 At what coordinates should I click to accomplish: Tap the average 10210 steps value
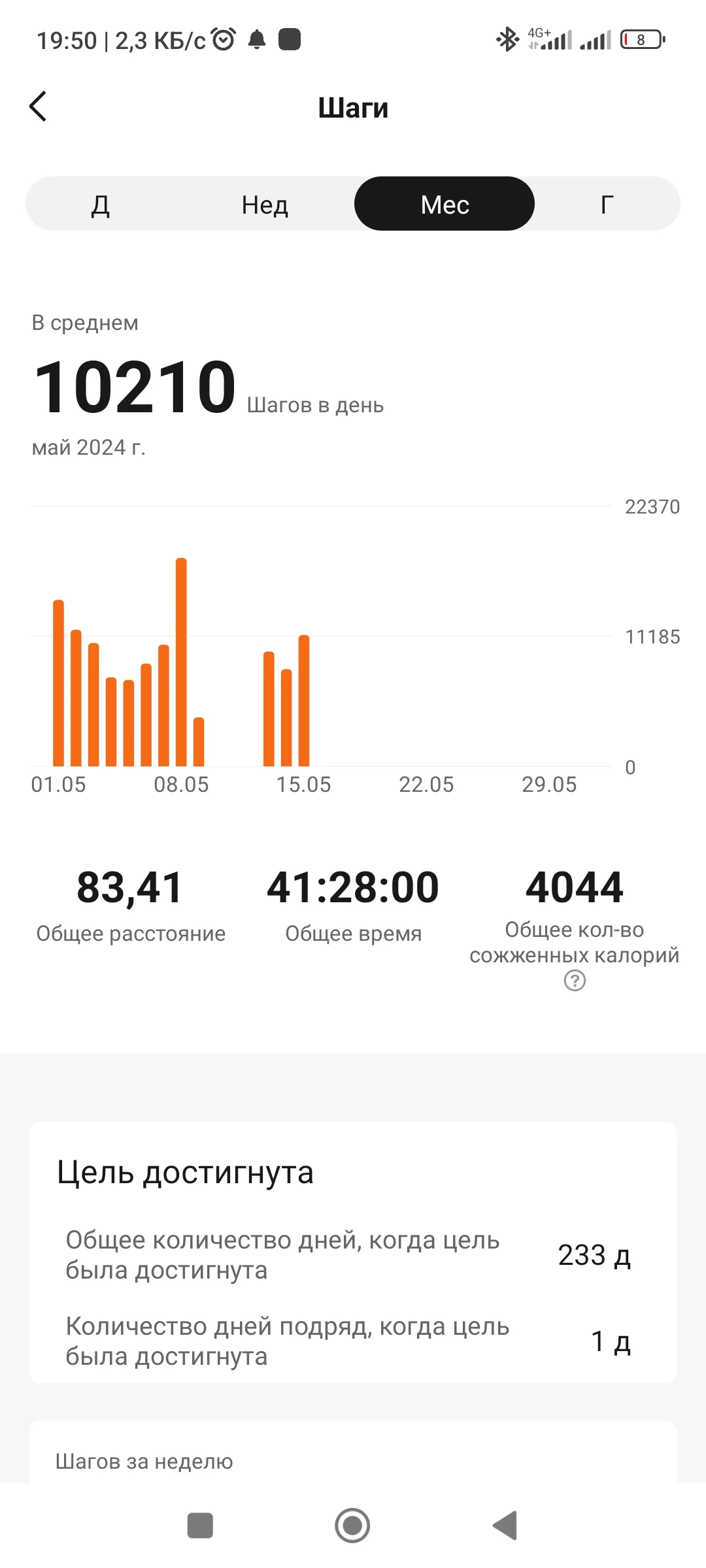[134, 385]
